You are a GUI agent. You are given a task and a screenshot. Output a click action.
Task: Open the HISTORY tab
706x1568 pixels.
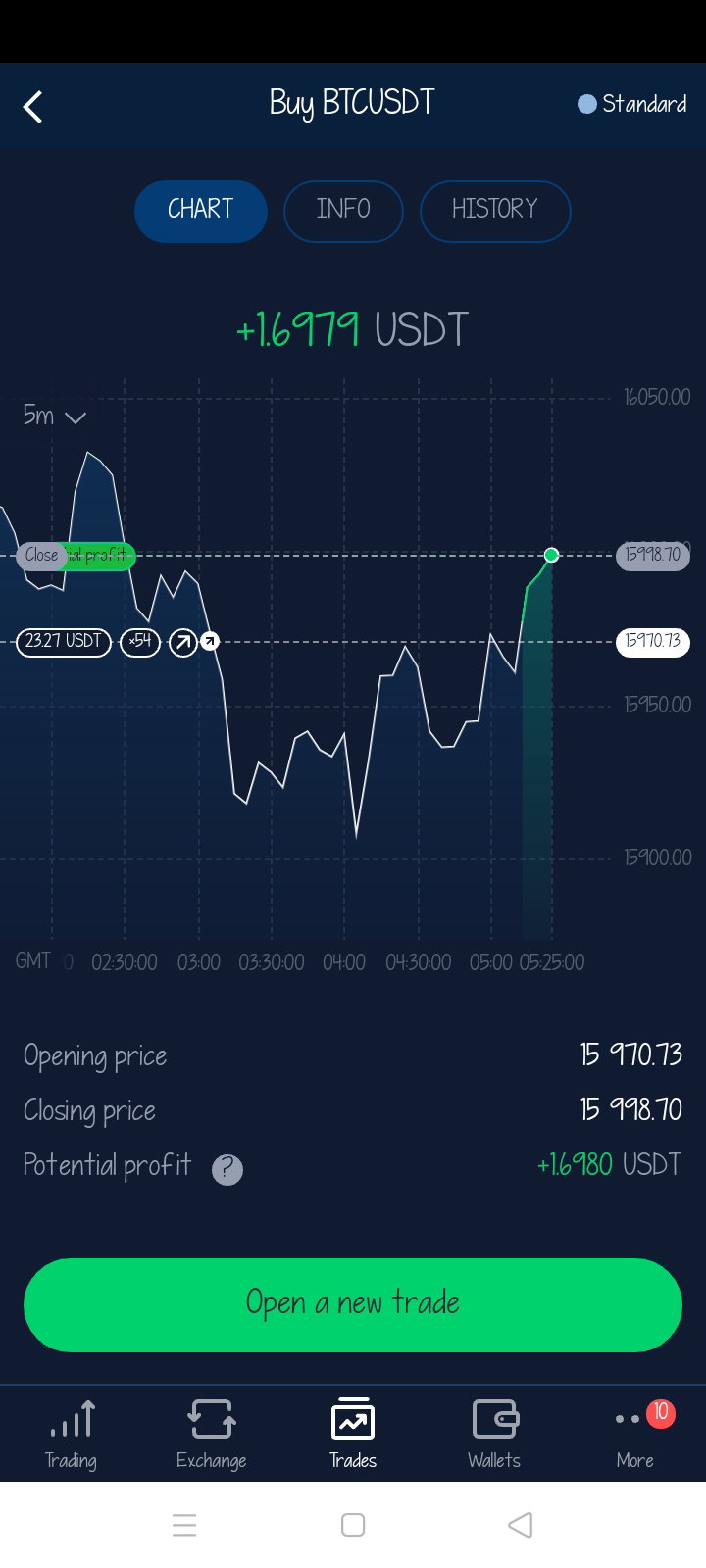495,211
